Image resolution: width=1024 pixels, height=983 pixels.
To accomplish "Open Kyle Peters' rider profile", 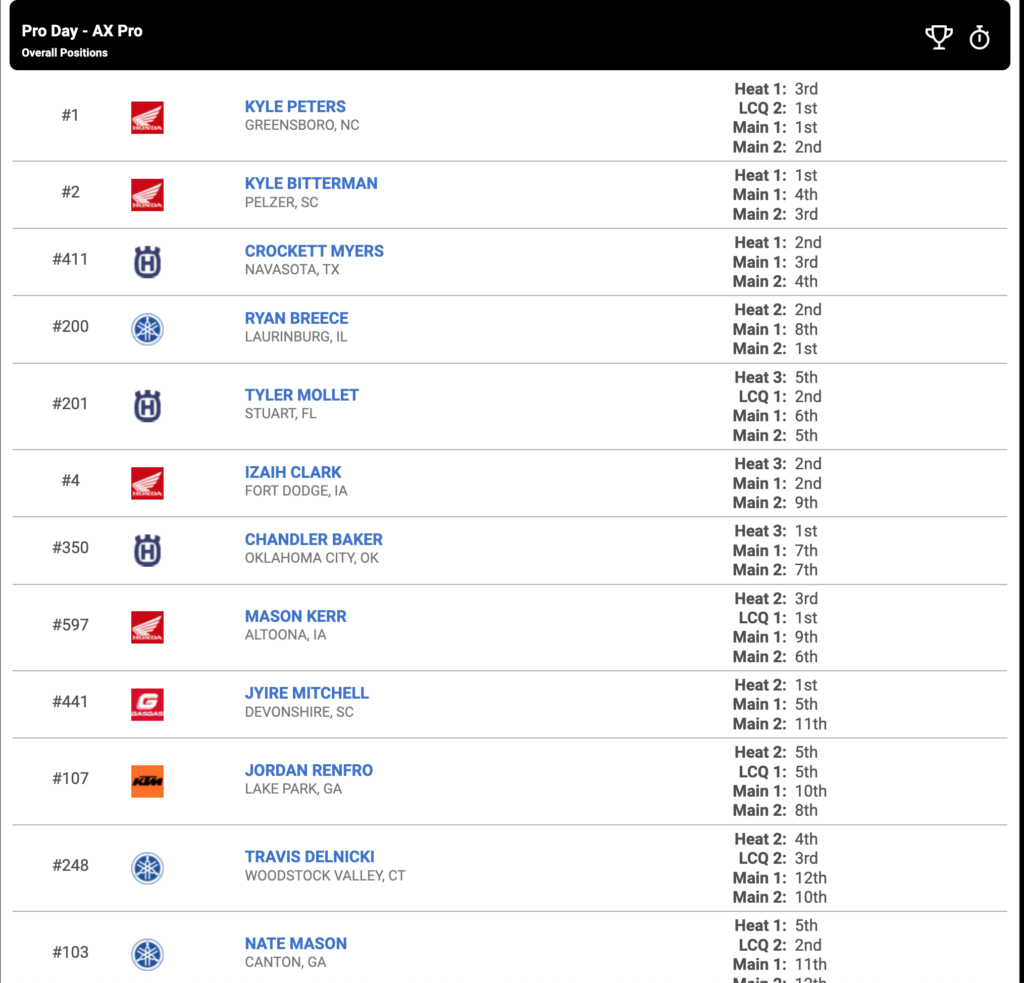I will click(x=295, y=106).
